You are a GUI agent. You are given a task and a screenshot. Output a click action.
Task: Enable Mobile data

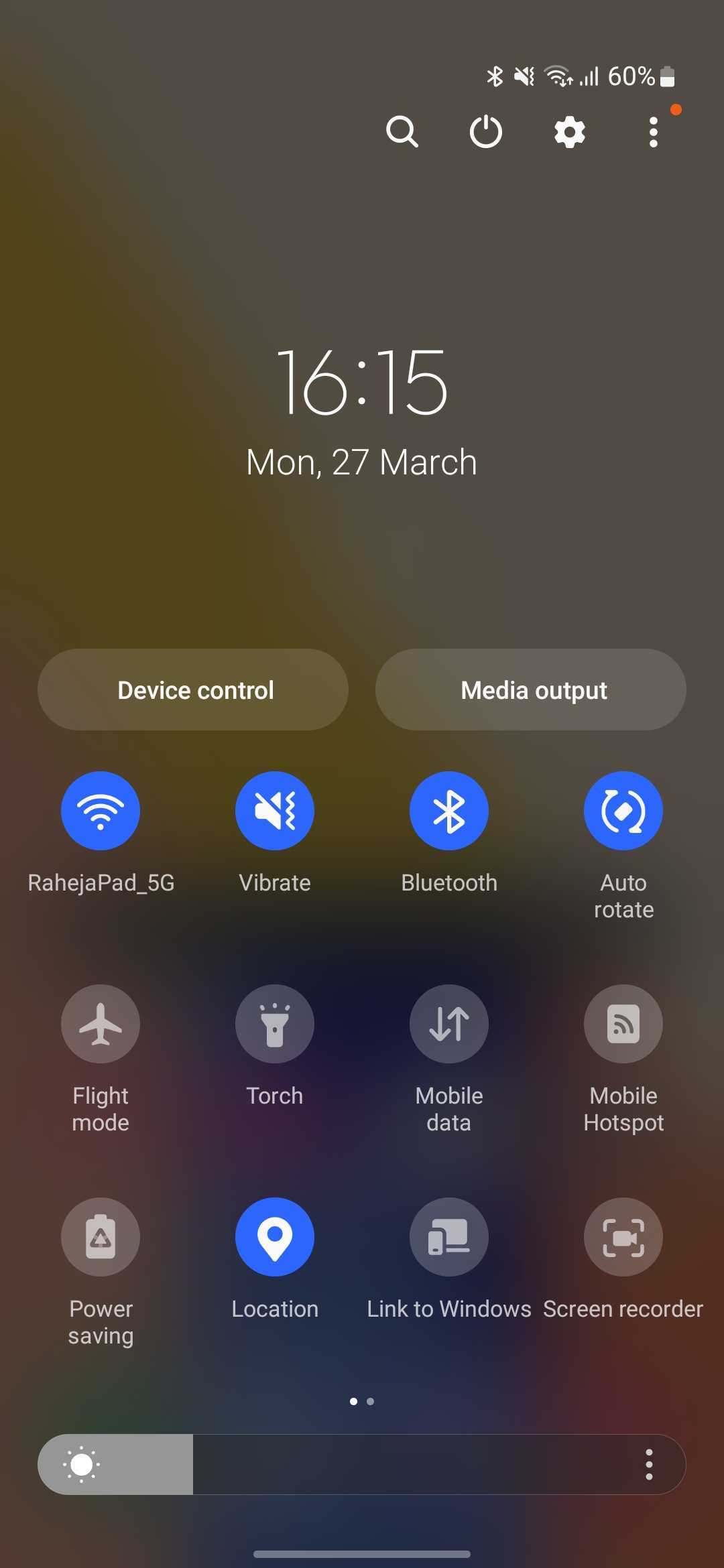pos(449,1024)
